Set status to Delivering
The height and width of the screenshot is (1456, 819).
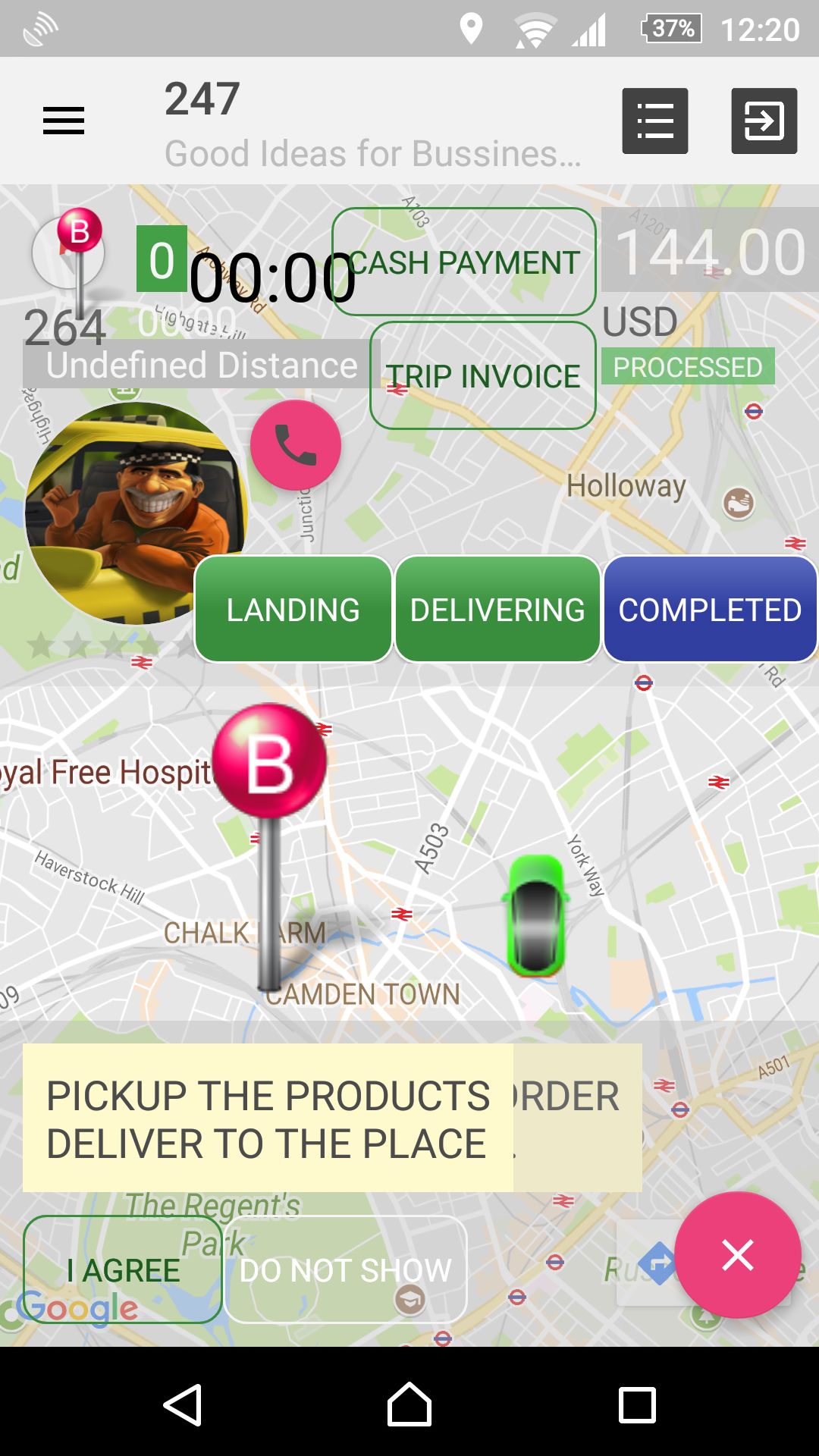click(x=497, y=609)
